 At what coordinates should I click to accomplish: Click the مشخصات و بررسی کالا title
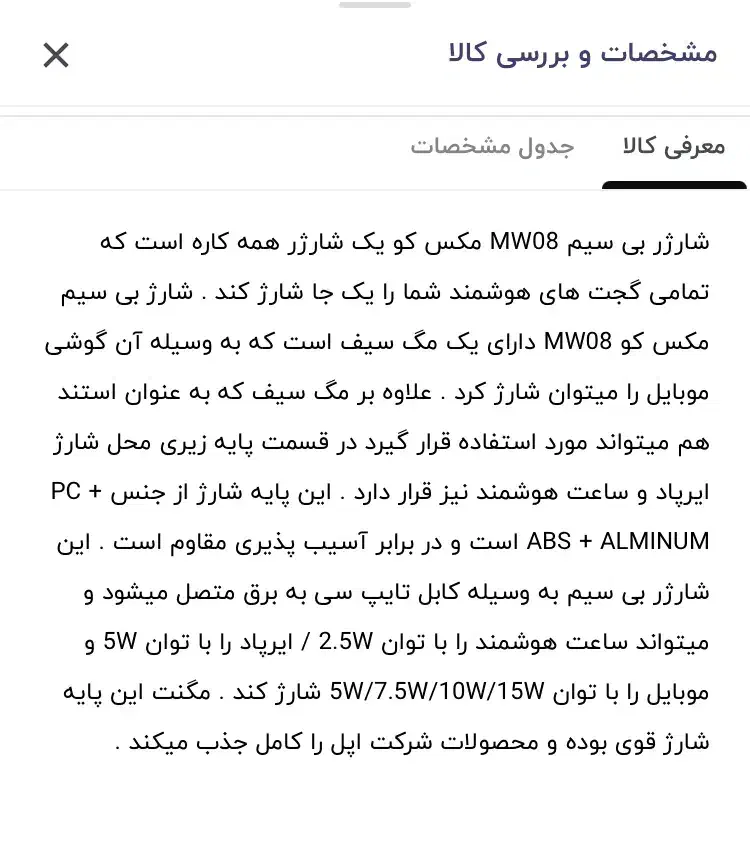coord(580,55)
